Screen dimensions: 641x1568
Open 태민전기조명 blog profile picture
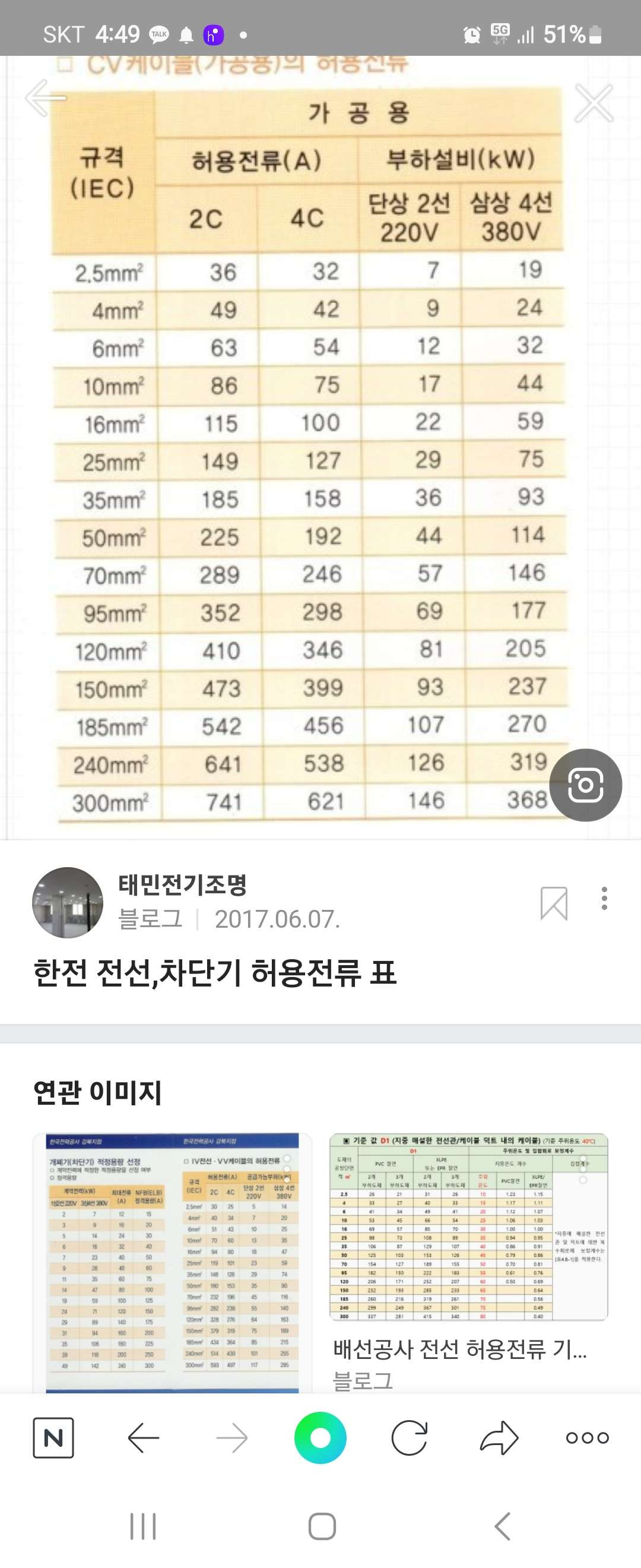tap(68, 902)
